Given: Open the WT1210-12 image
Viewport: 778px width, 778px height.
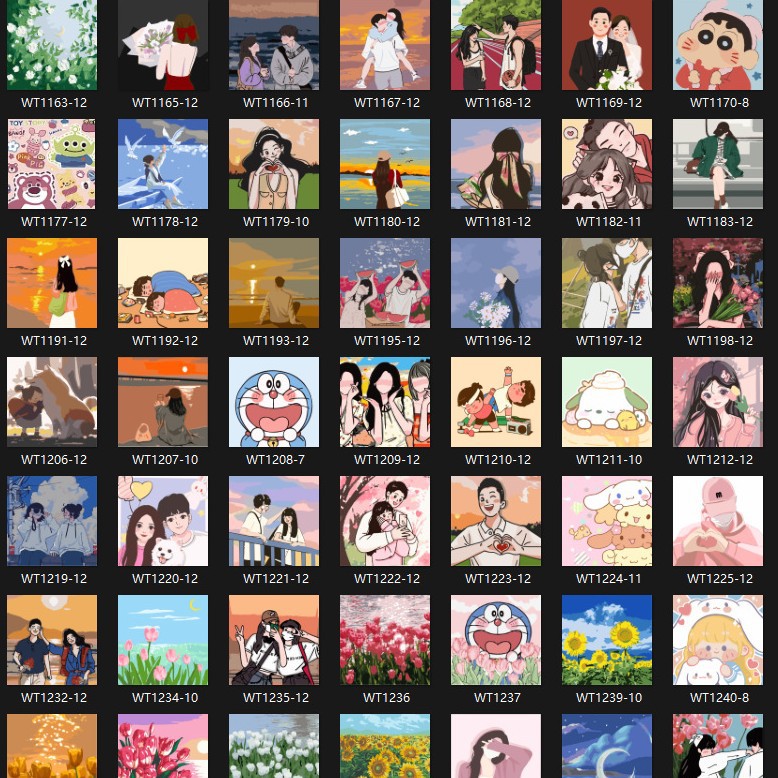Looking at the screenshot, I should coord(496,402).
